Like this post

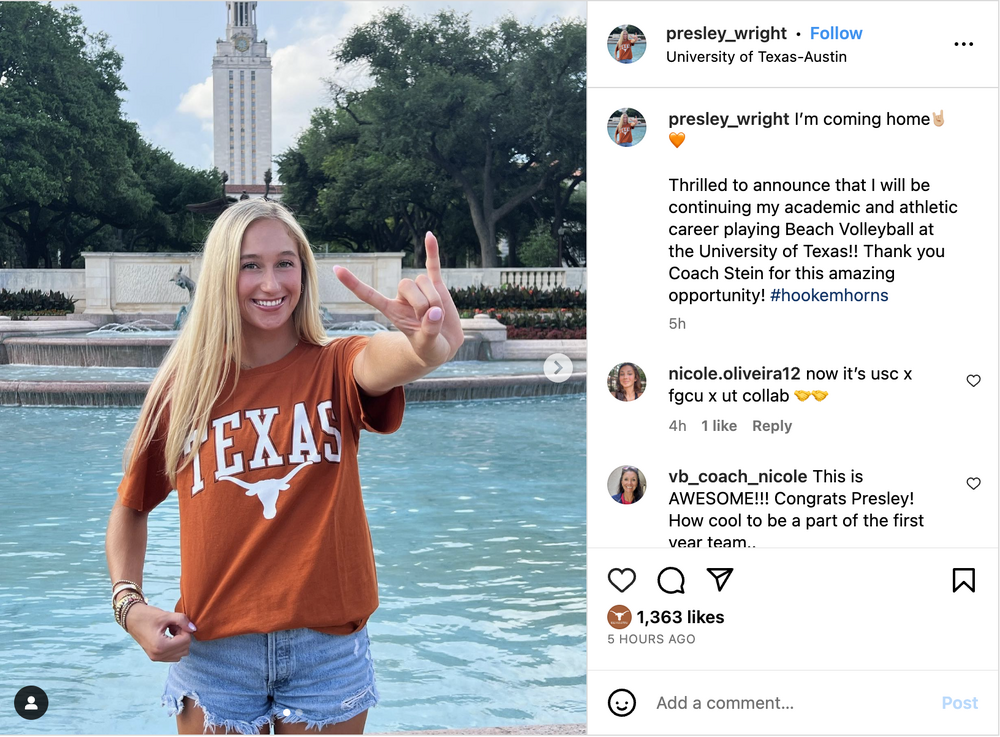click(x=622, y=580)
